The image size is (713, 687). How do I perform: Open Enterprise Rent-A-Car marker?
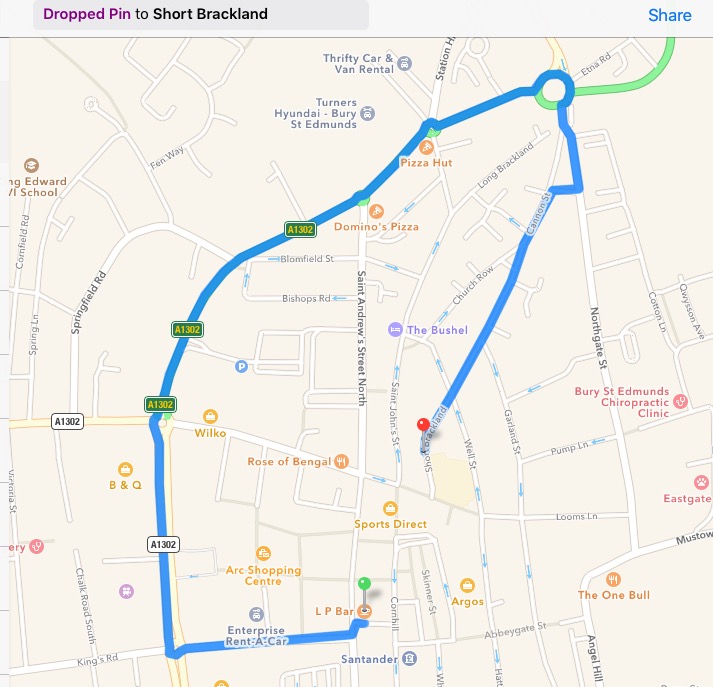point(256,615)
